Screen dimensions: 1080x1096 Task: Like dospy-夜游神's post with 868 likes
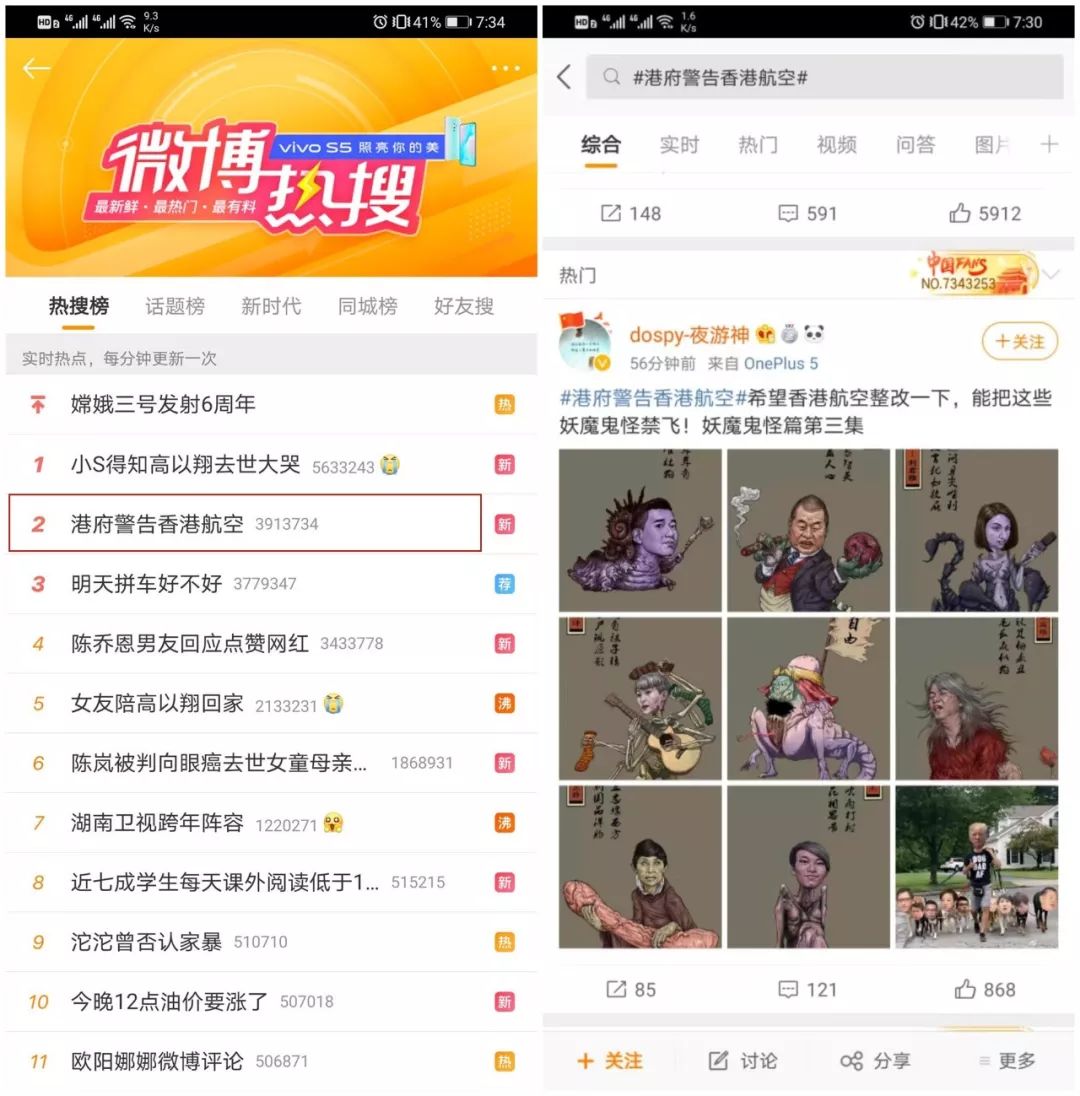coord(984,989)
